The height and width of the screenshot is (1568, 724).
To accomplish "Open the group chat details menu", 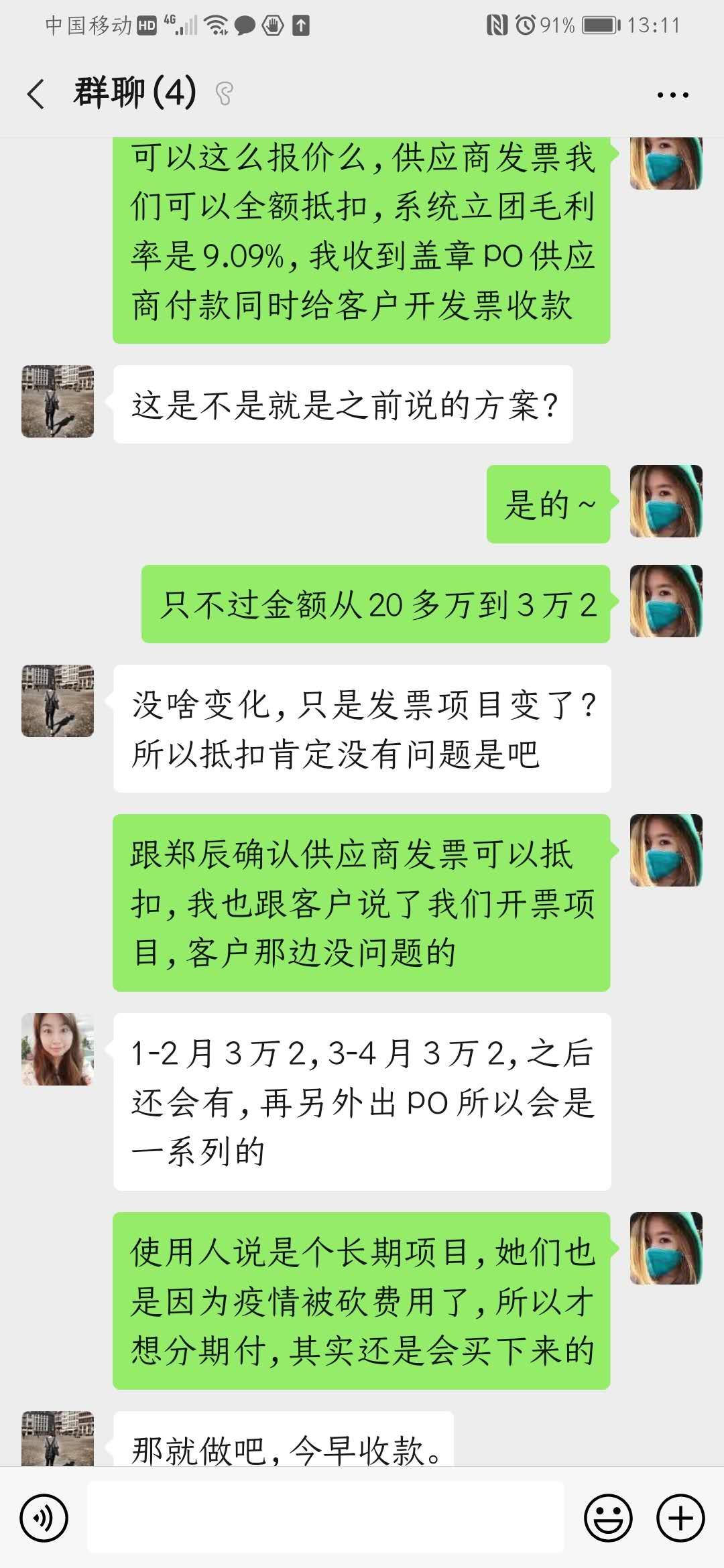I will 672,95.
